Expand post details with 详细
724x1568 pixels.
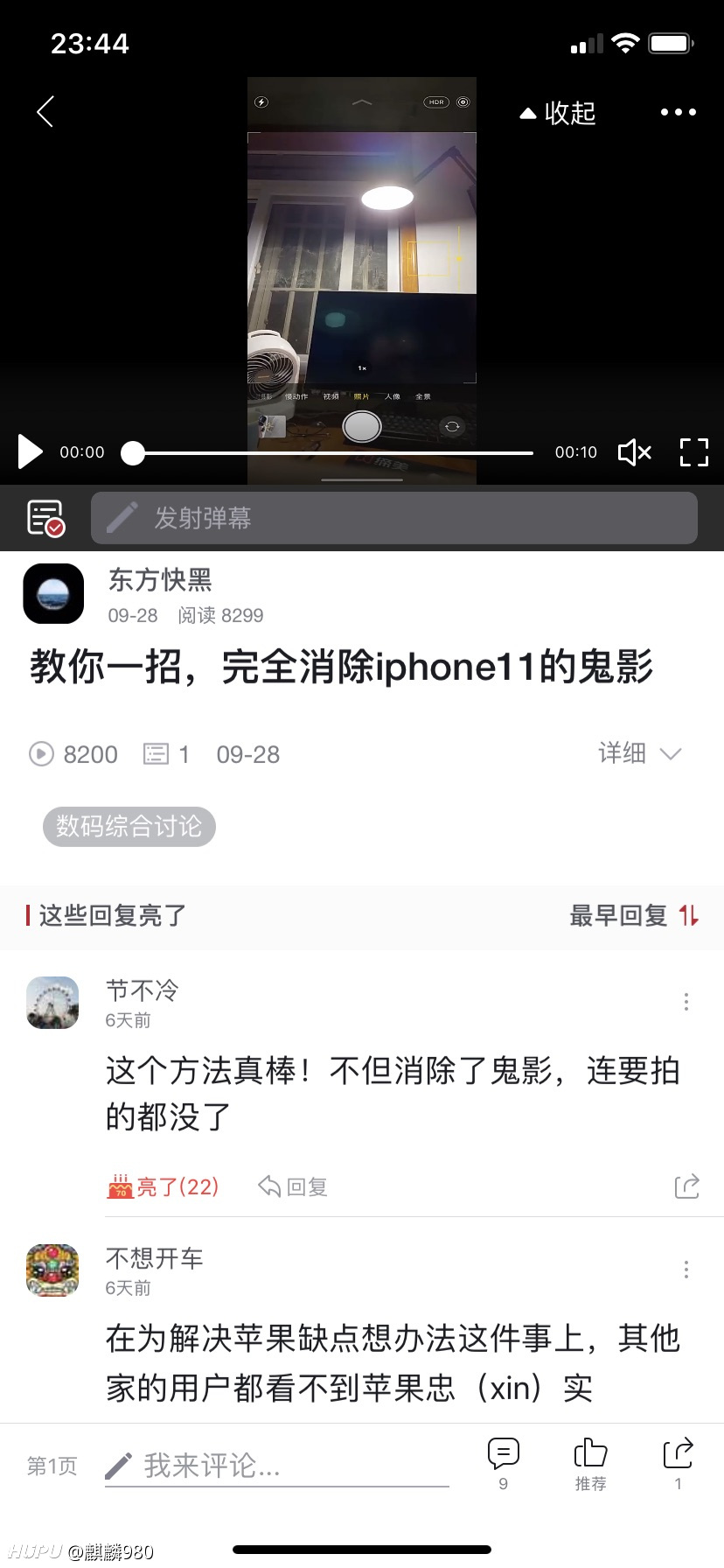point(639,753)
